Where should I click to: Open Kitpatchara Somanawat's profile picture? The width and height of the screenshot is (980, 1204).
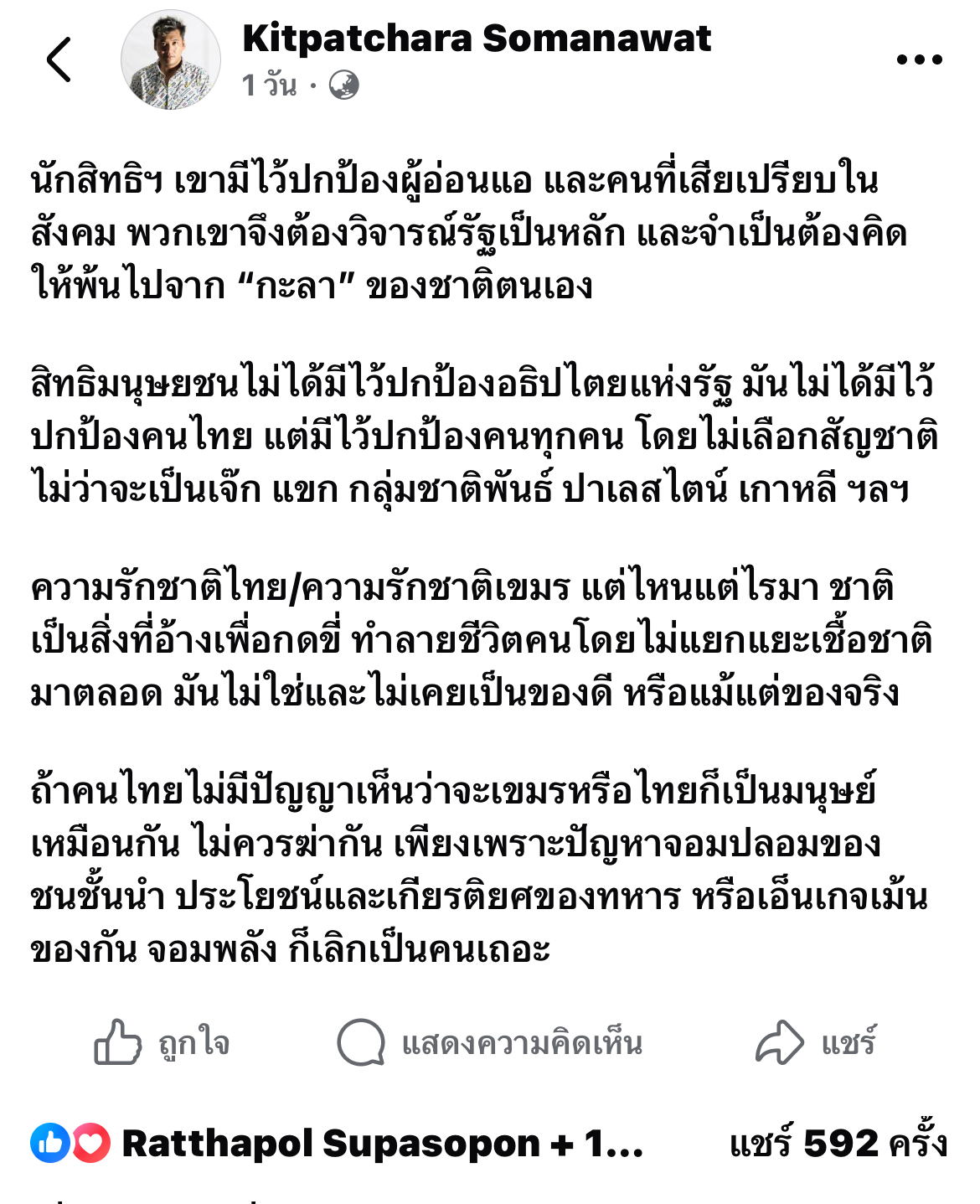point(171,60)
